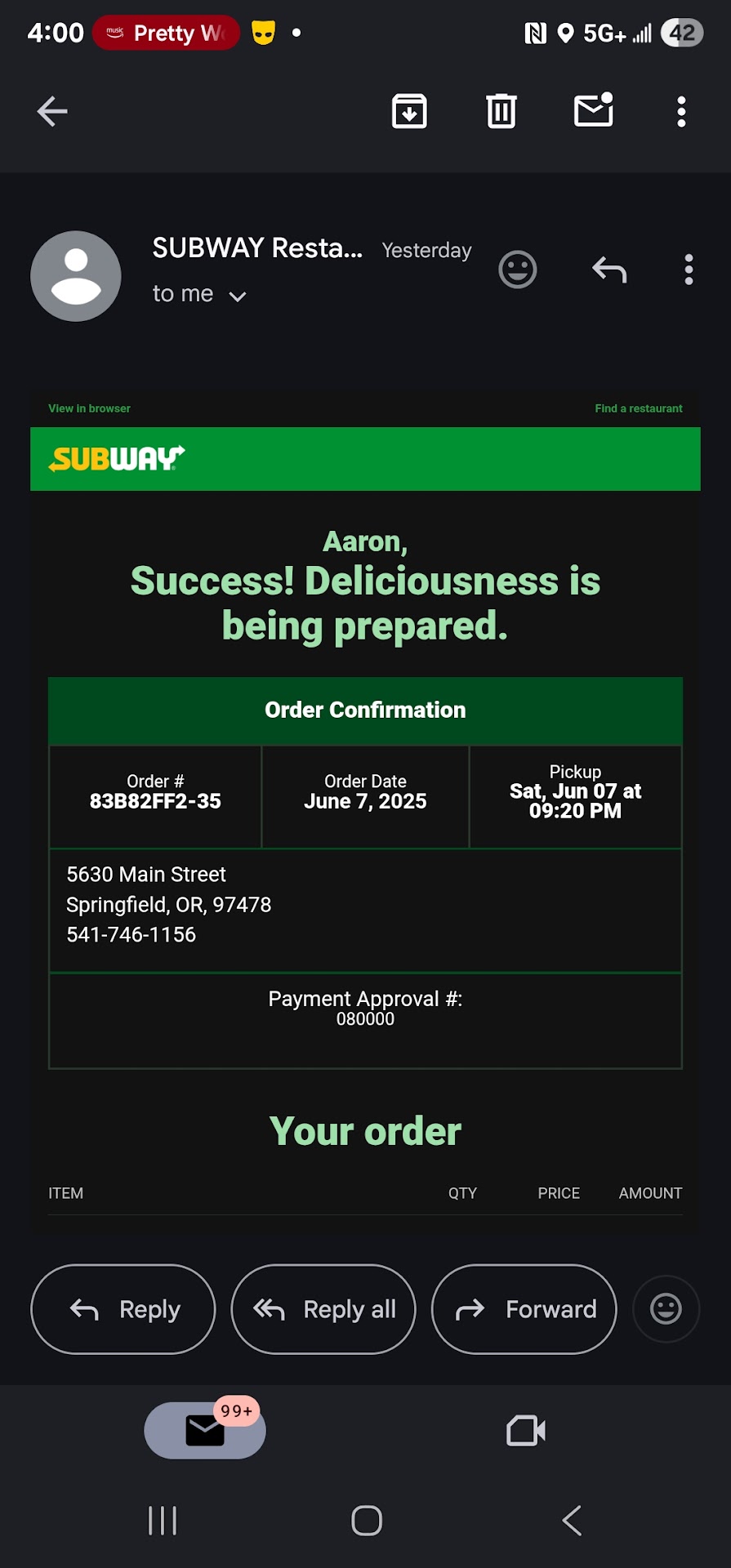Archive this Subway email
Viewport: 731px width, 1568px height.
pyautogui.click(x=409, y=112)
